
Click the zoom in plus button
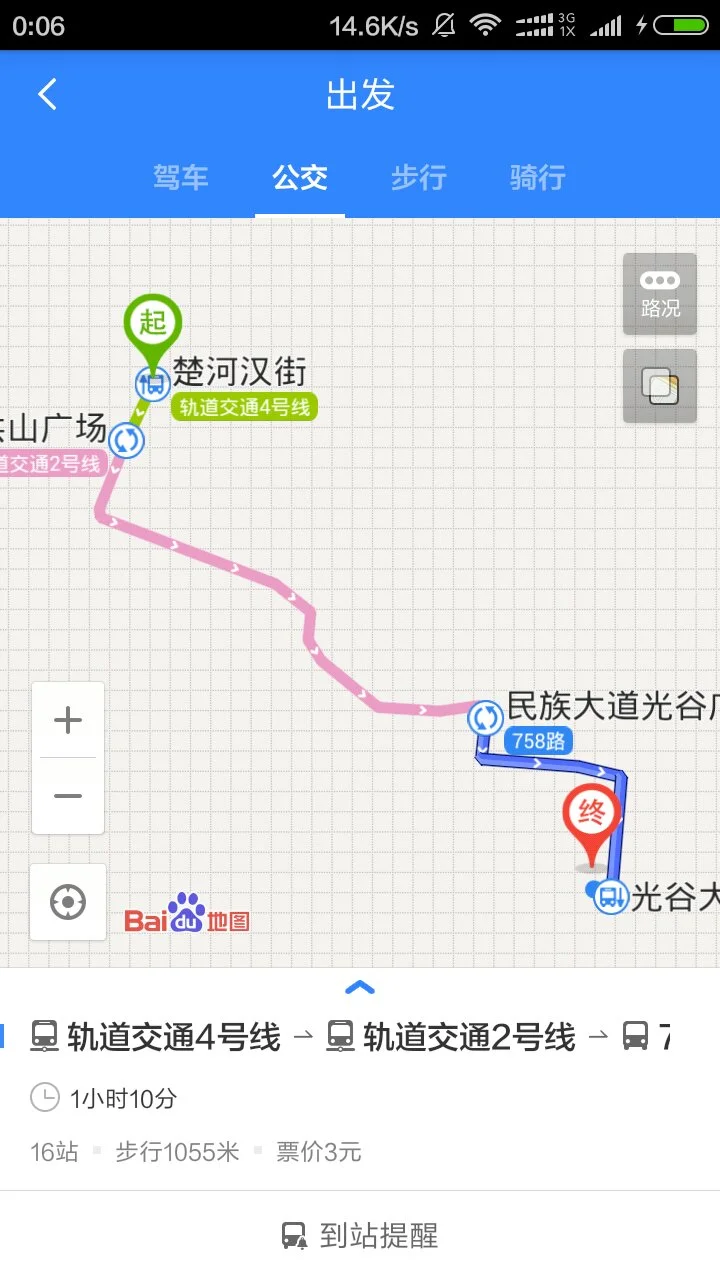click(x=67, y=719)
